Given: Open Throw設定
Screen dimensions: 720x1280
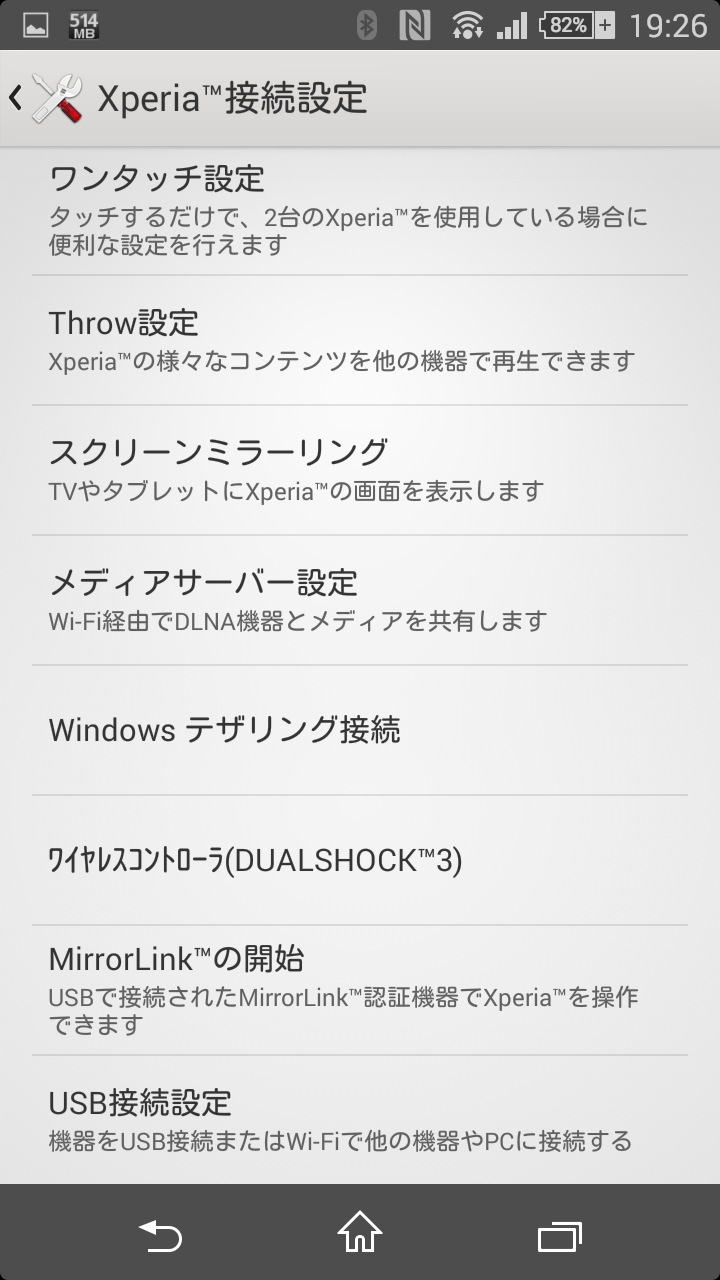Looking at the screenshot, I should [x=360, y=341].
